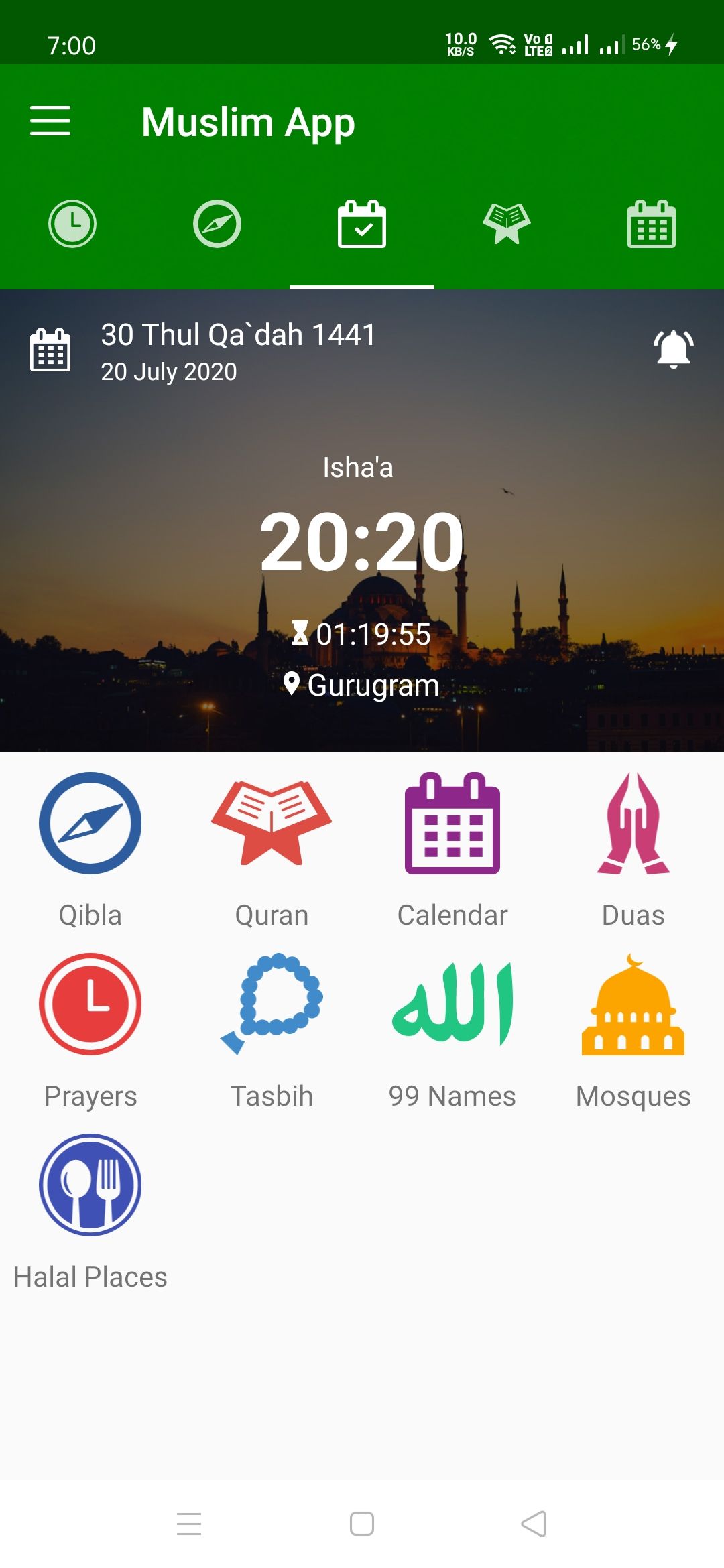Switch to the calendar grid tab
Screen dimensions: 724x1568
point(651,224)
